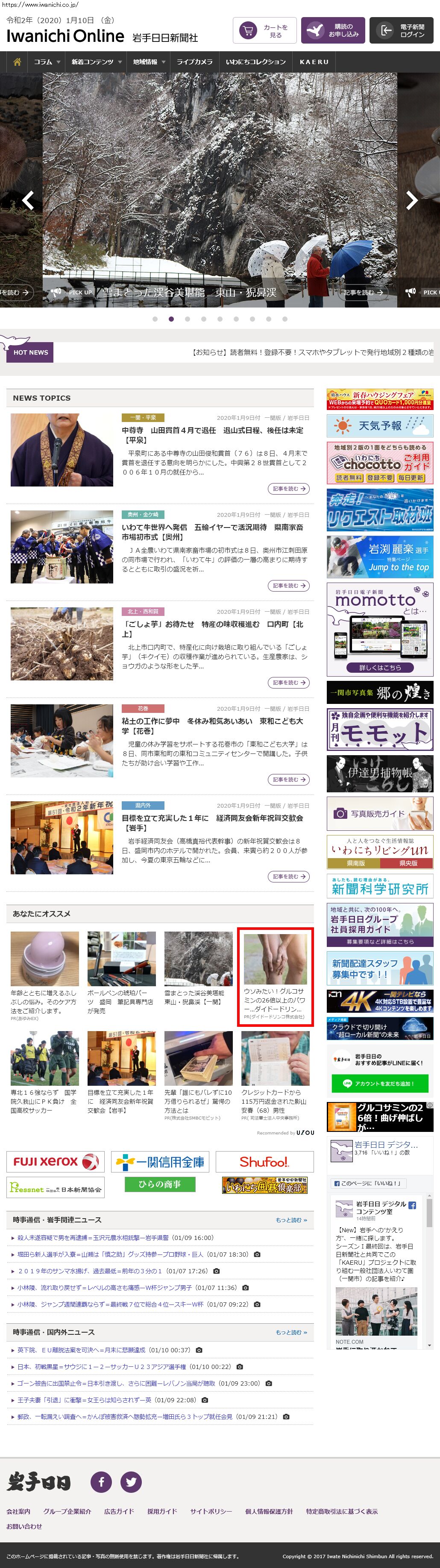
Task: Show the next carousel slide arrow
Action: (x=412, y=200)
